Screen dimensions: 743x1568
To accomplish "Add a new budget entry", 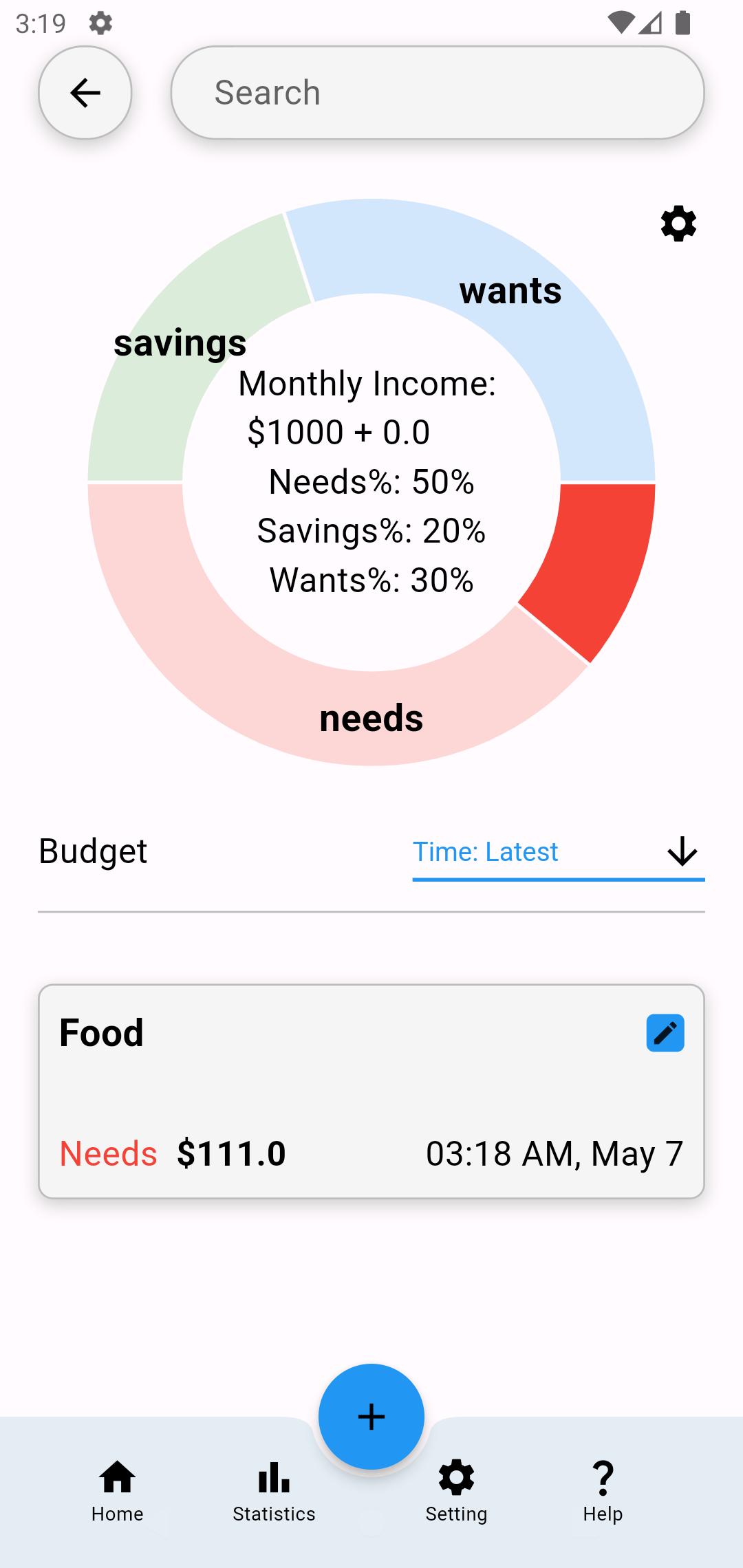I will click(371, 1417).
